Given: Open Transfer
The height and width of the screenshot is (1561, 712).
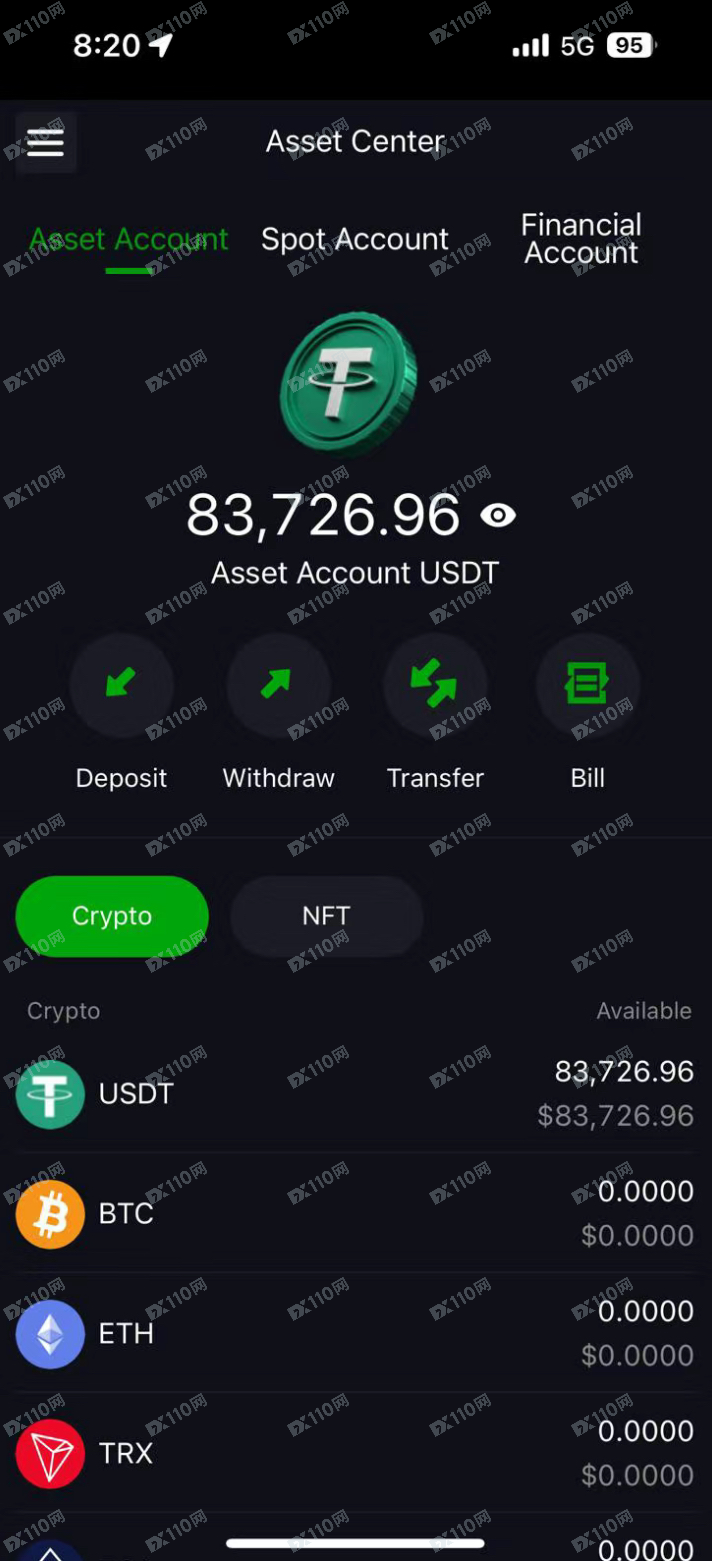Looking at the screenshot, I should tap(435, 686).
